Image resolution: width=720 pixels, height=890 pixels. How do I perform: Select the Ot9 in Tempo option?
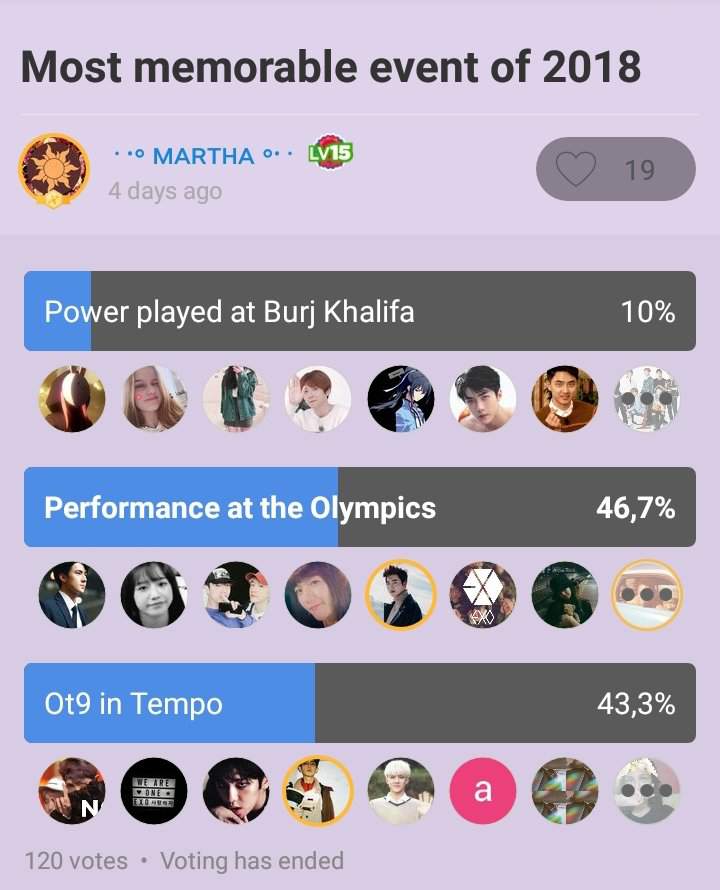pos(359,704)
